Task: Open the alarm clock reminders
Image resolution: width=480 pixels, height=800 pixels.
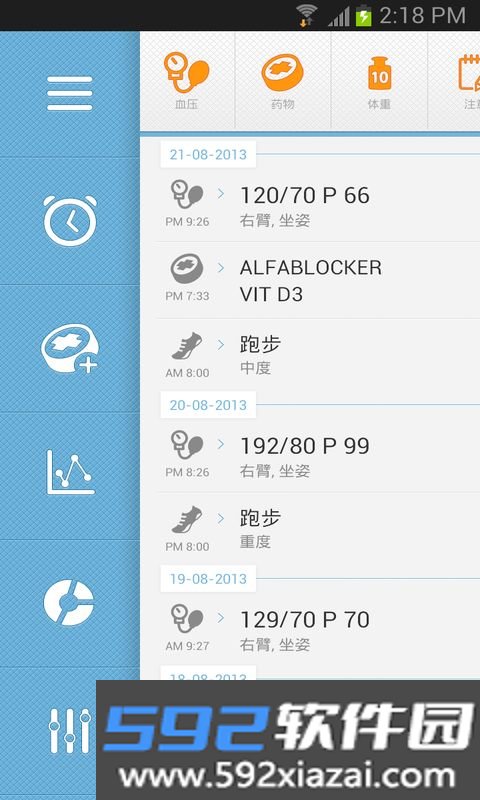Action: [x=70, y=220]
